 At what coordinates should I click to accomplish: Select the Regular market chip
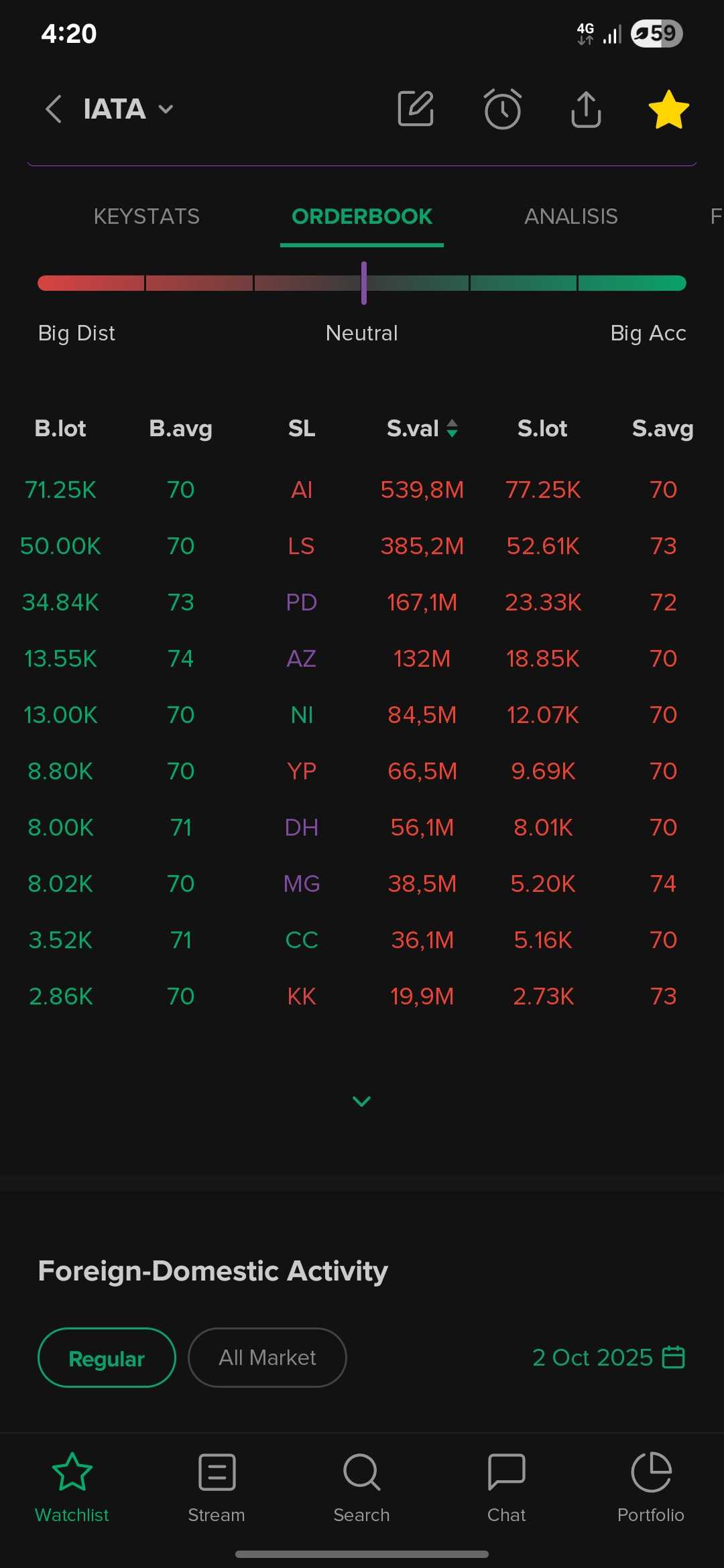pos(107,1358)
